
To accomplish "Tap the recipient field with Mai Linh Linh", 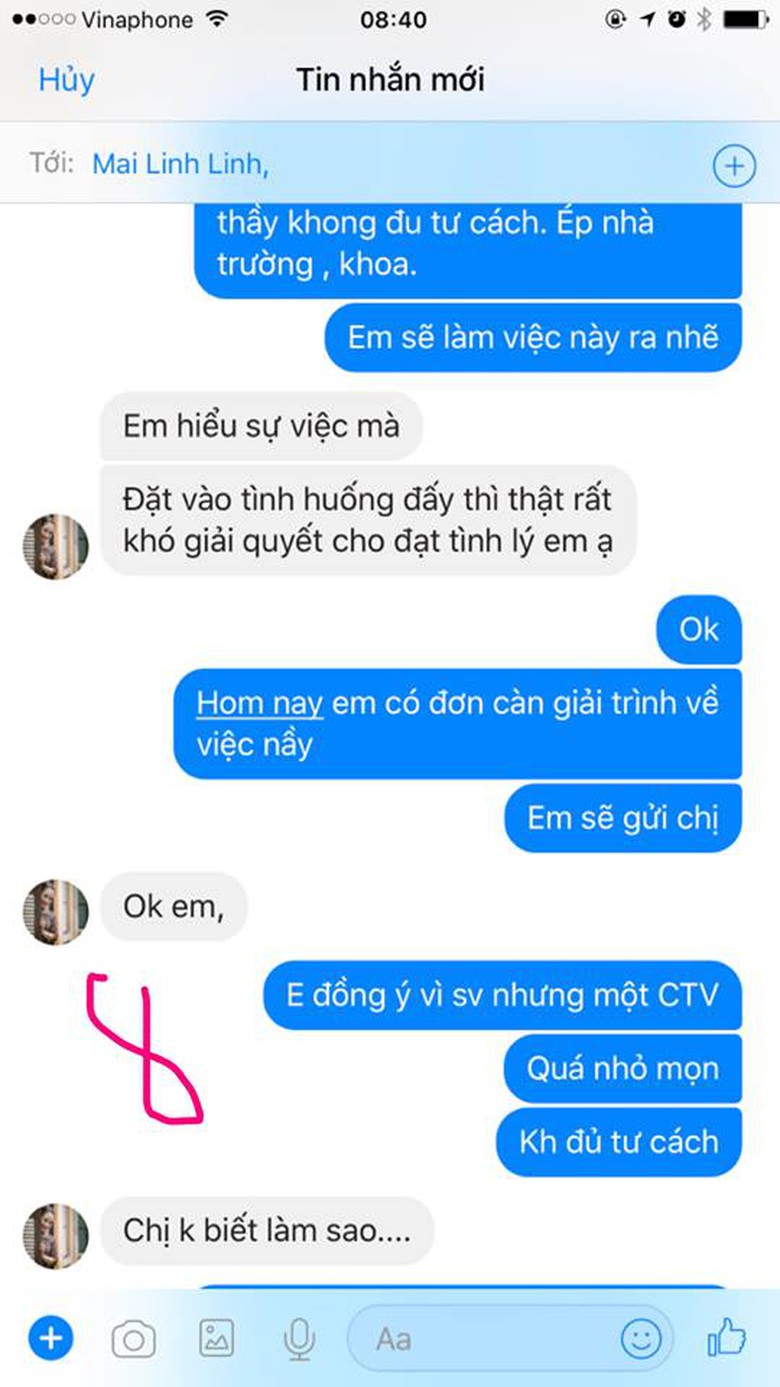I will [x=180, y=165].
